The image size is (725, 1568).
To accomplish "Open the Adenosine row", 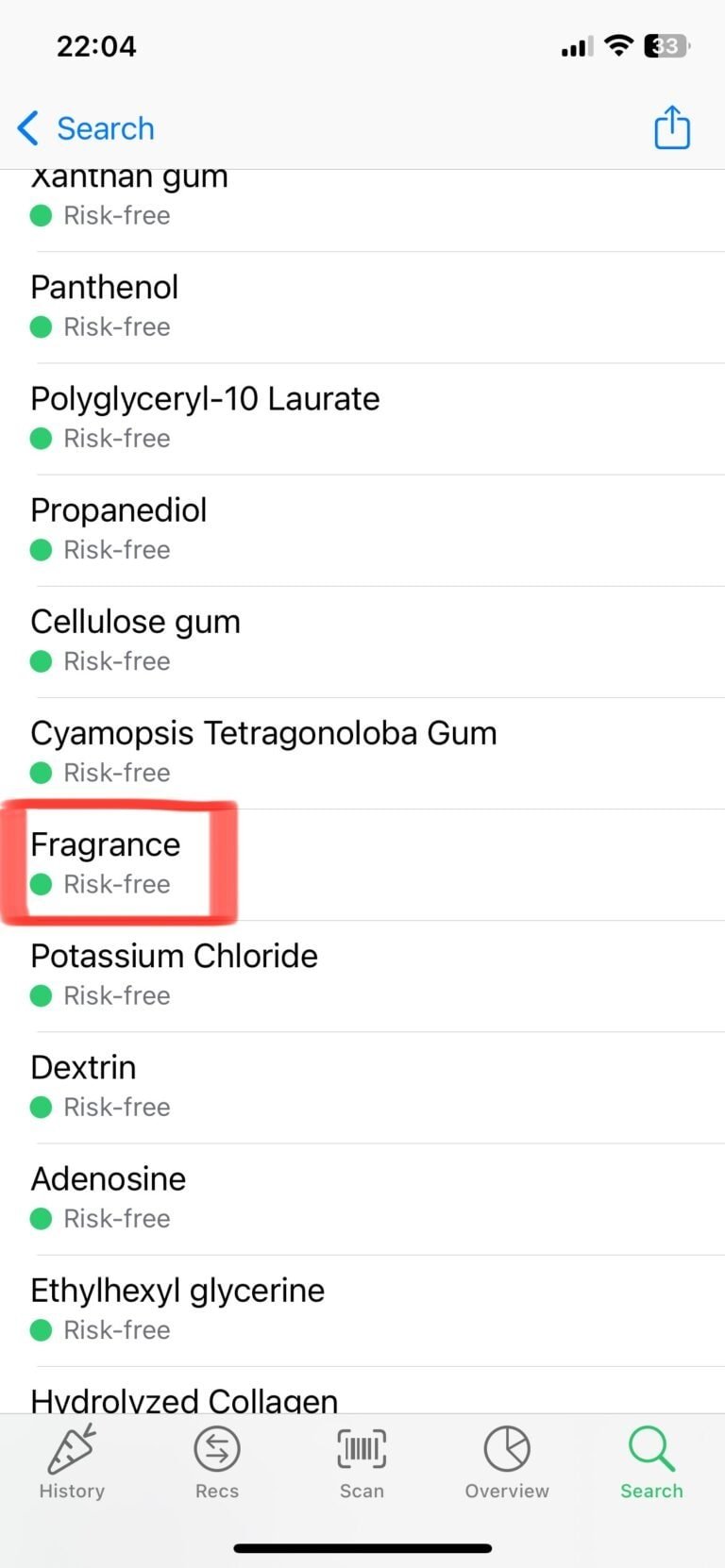I will 362,1197.
